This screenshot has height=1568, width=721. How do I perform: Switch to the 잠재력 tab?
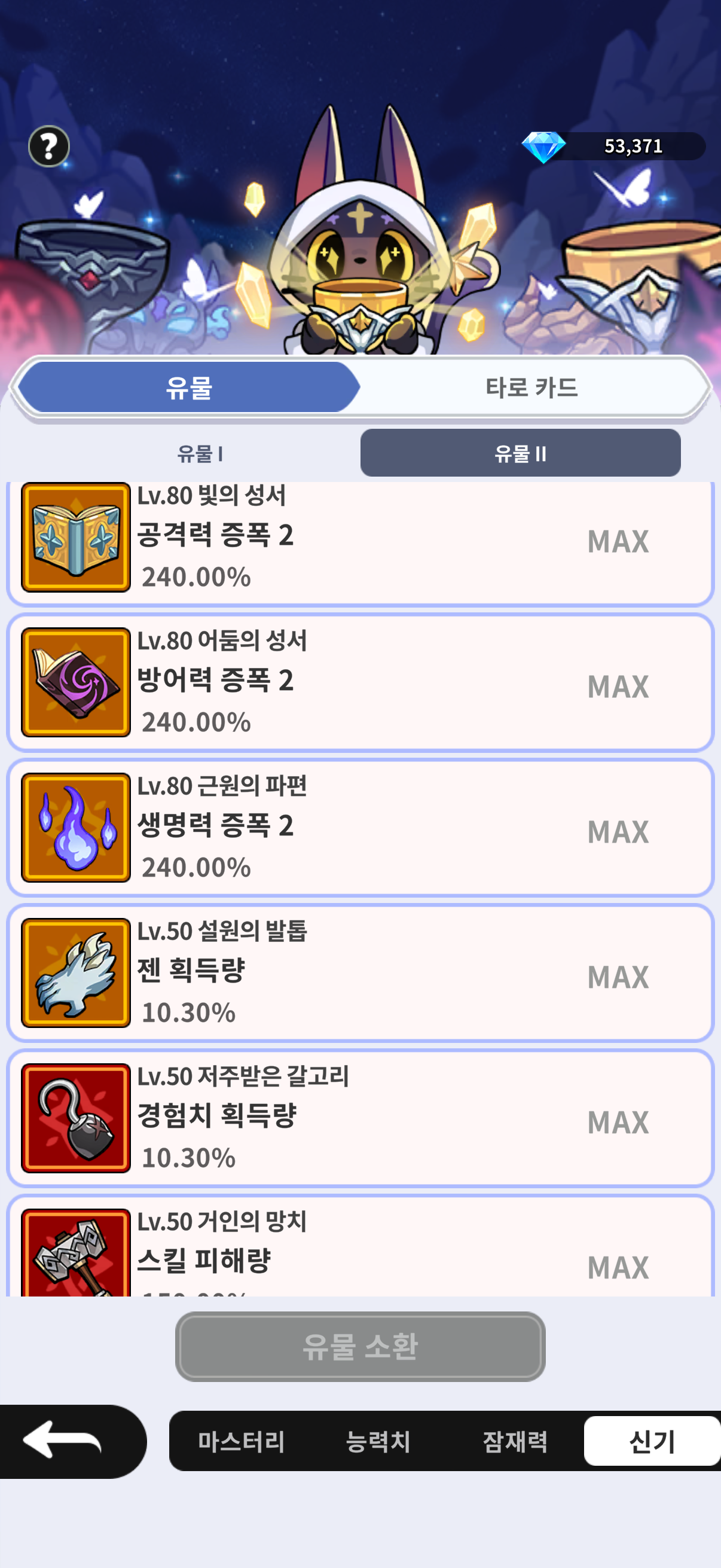tap(515, 1441)
